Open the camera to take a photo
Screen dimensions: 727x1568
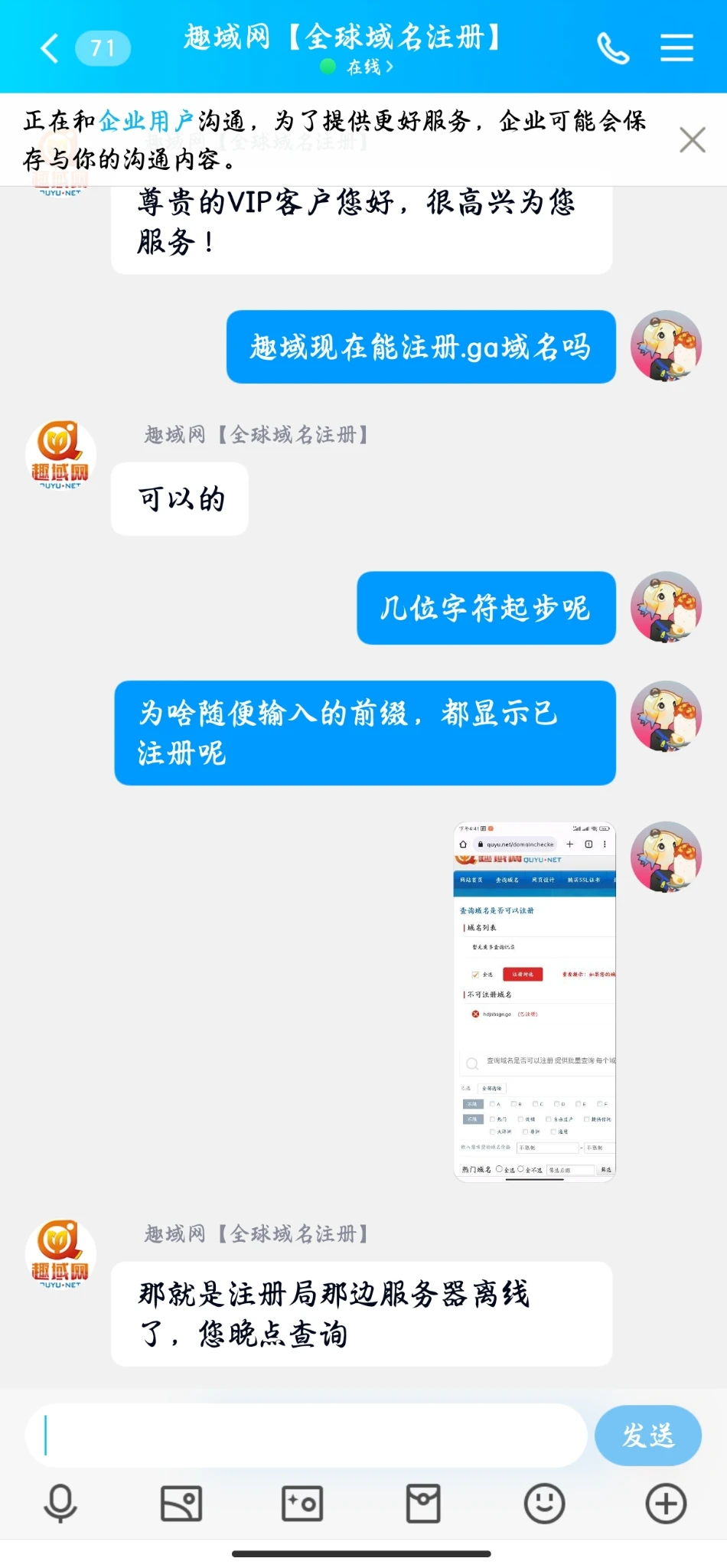click(x=302, y=1504)
